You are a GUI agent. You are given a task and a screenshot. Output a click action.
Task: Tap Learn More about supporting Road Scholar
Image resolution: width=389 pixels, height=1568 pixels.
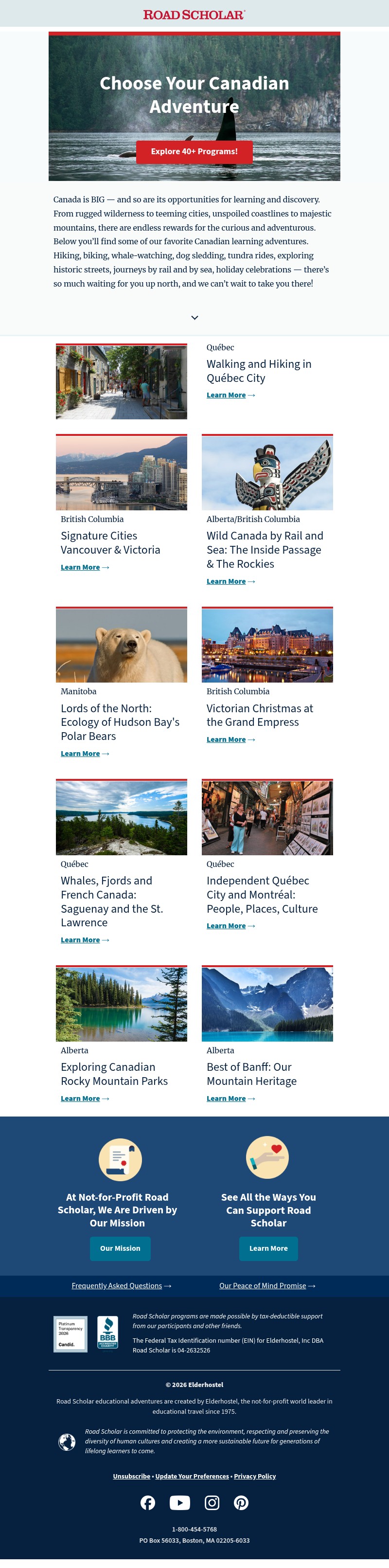pos(268,1248)
